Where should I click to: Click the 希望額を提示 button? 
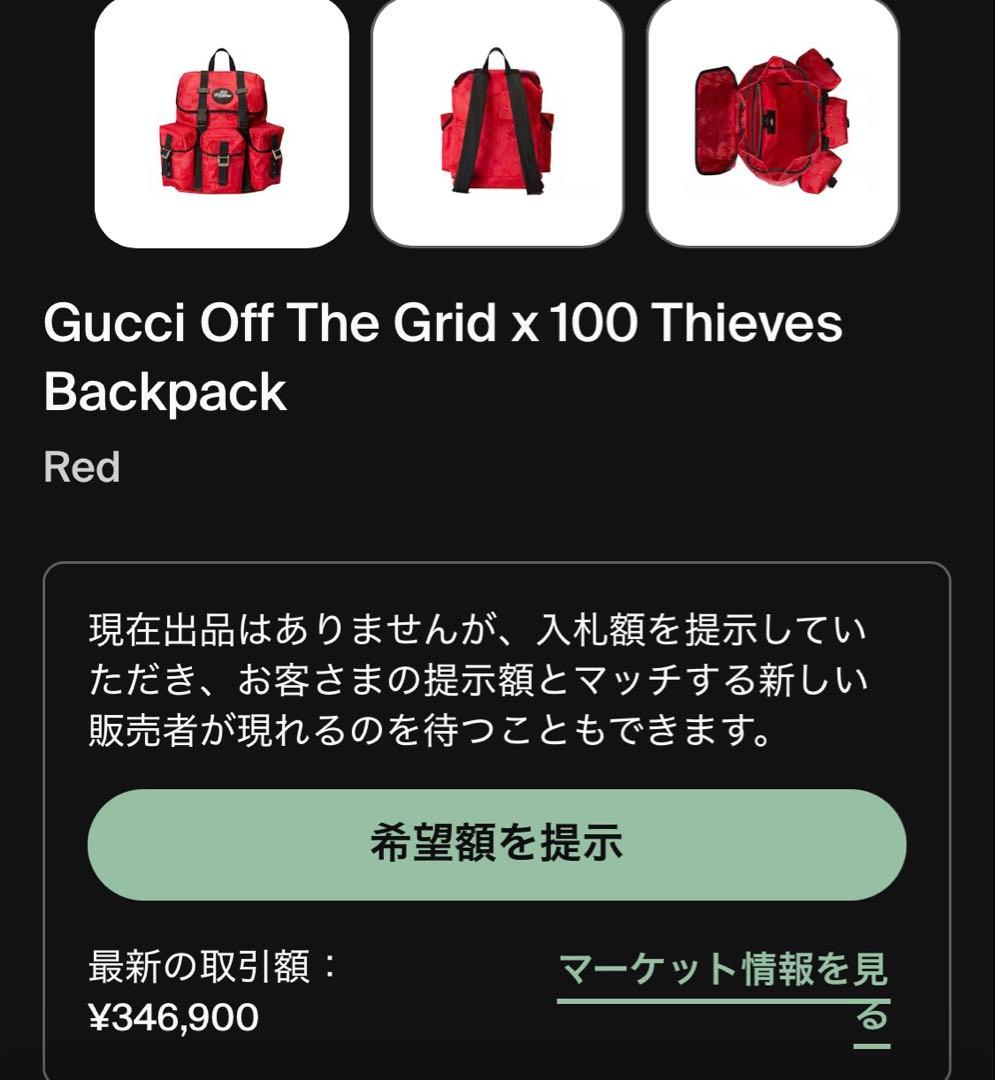click(497, 843)
